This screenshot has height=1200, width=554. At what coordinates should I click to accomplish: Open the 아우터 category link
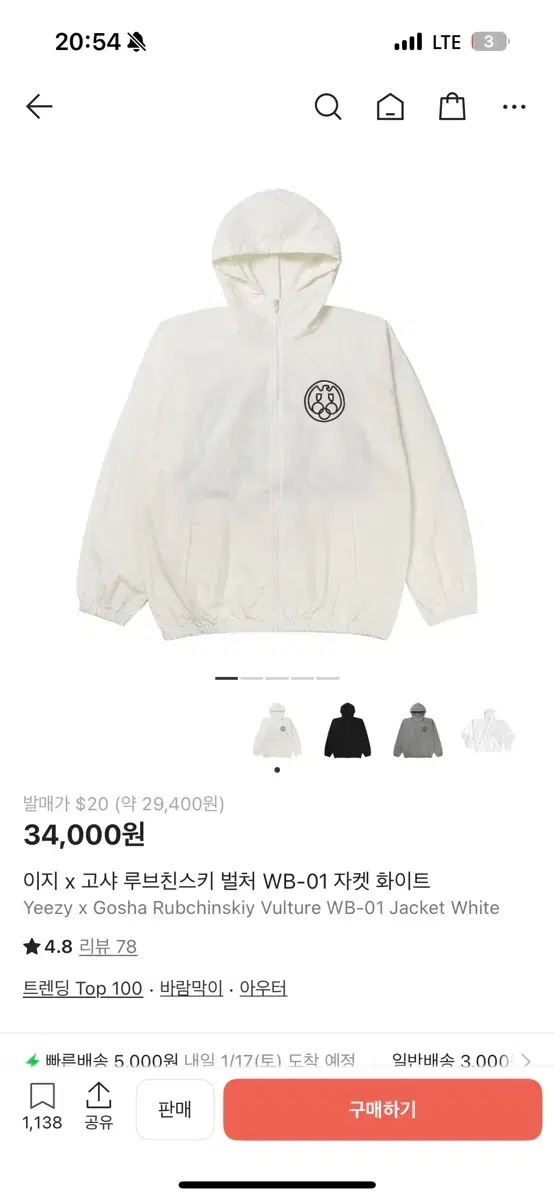(x=263, y=988)
